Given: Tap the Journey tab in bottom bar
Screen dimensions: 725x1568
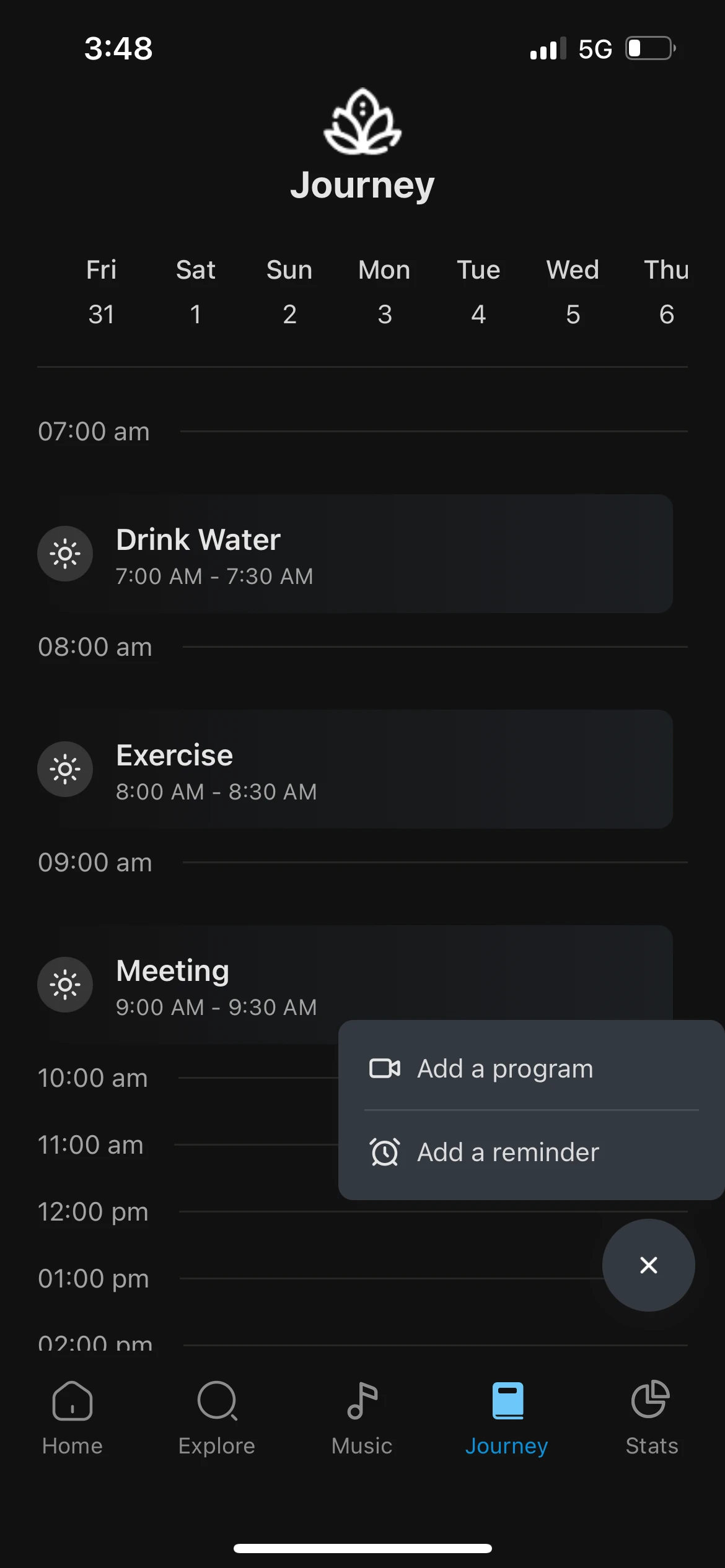Looking at the screenshot, I should click(507, 1417).
